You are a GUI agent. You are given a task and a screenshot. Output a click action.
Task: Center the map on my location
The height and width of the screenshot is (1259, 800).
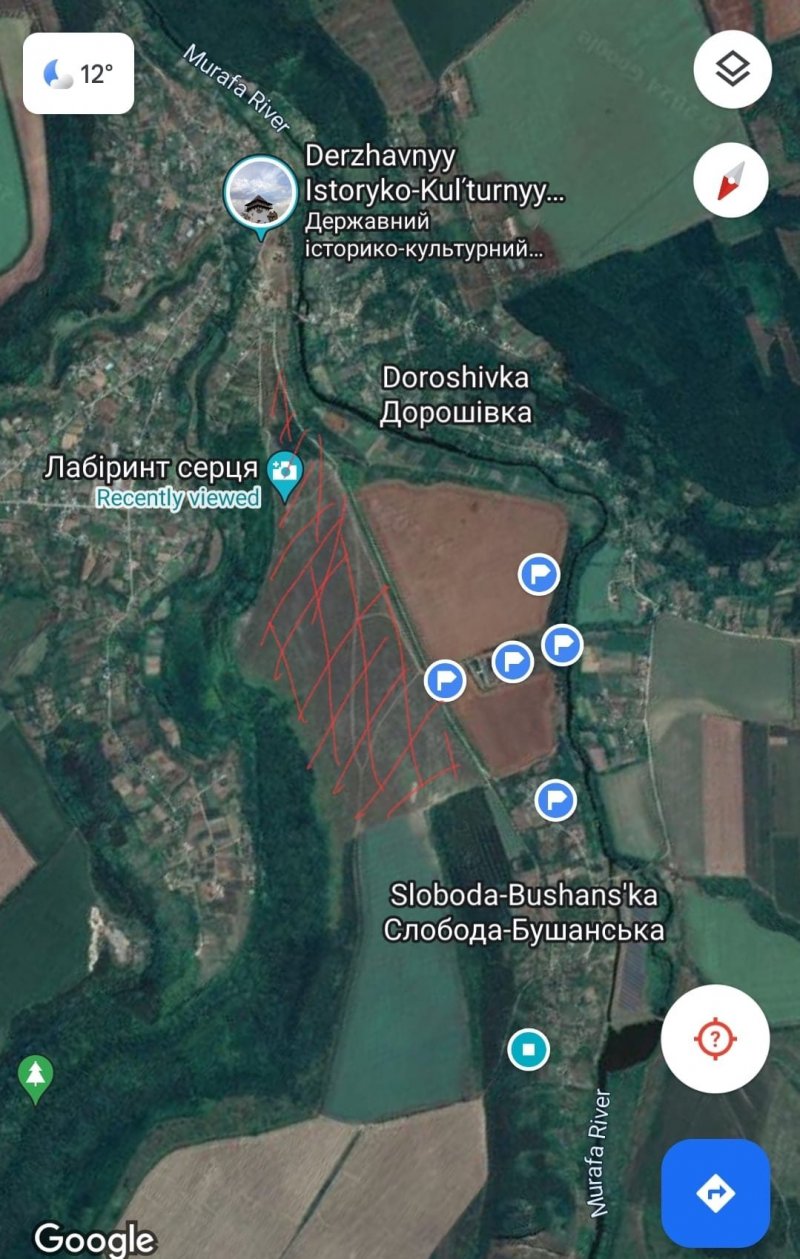(715, 1038)
